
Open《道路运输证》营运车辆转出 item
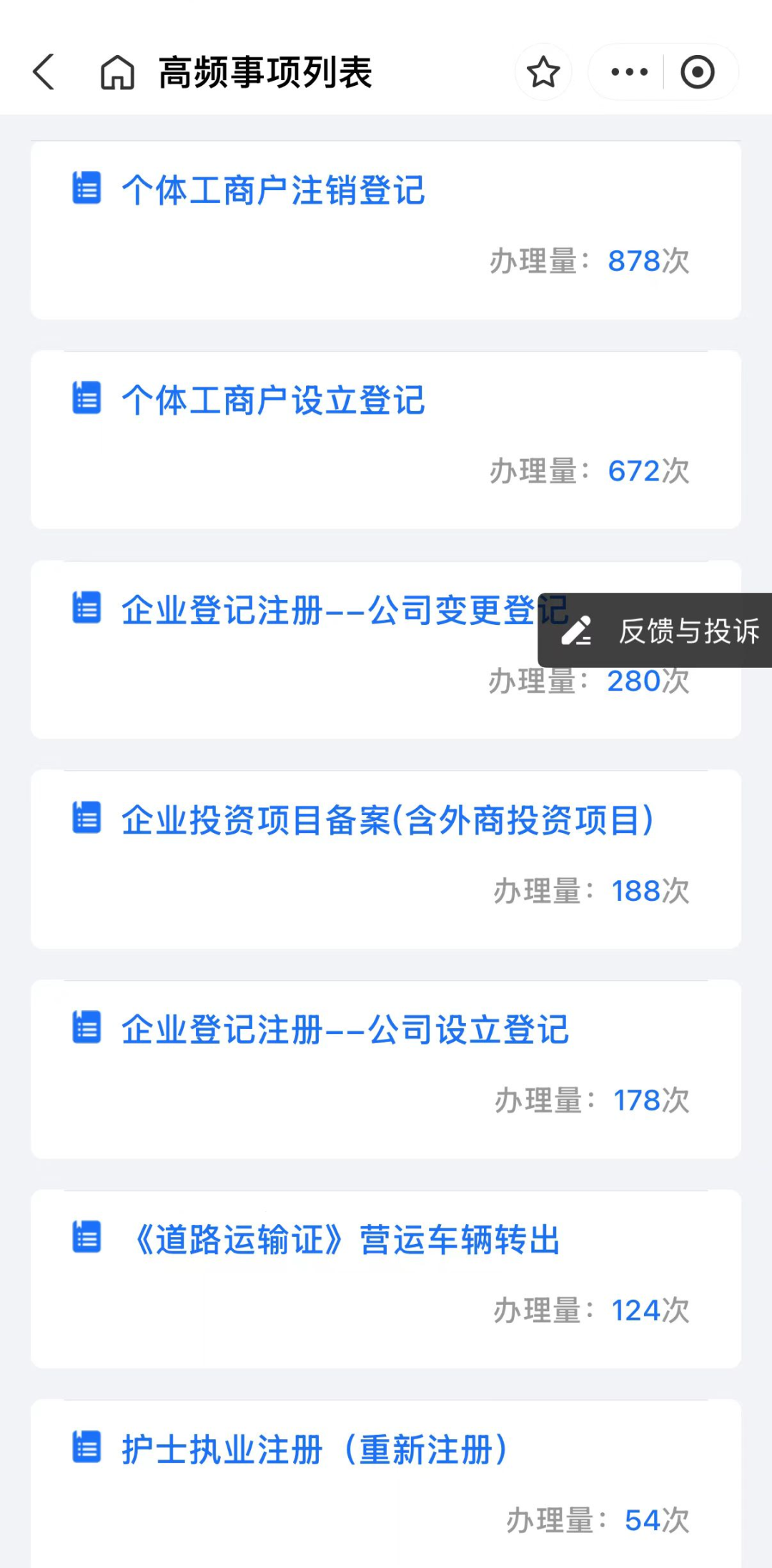point(386,1279)
